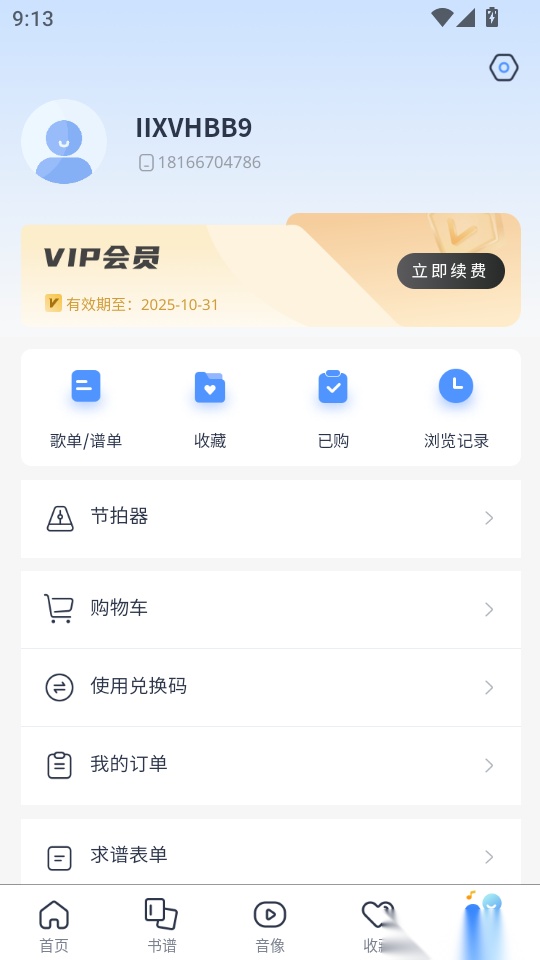
Task: View 已购 purchased items
Action: [333, 408]
